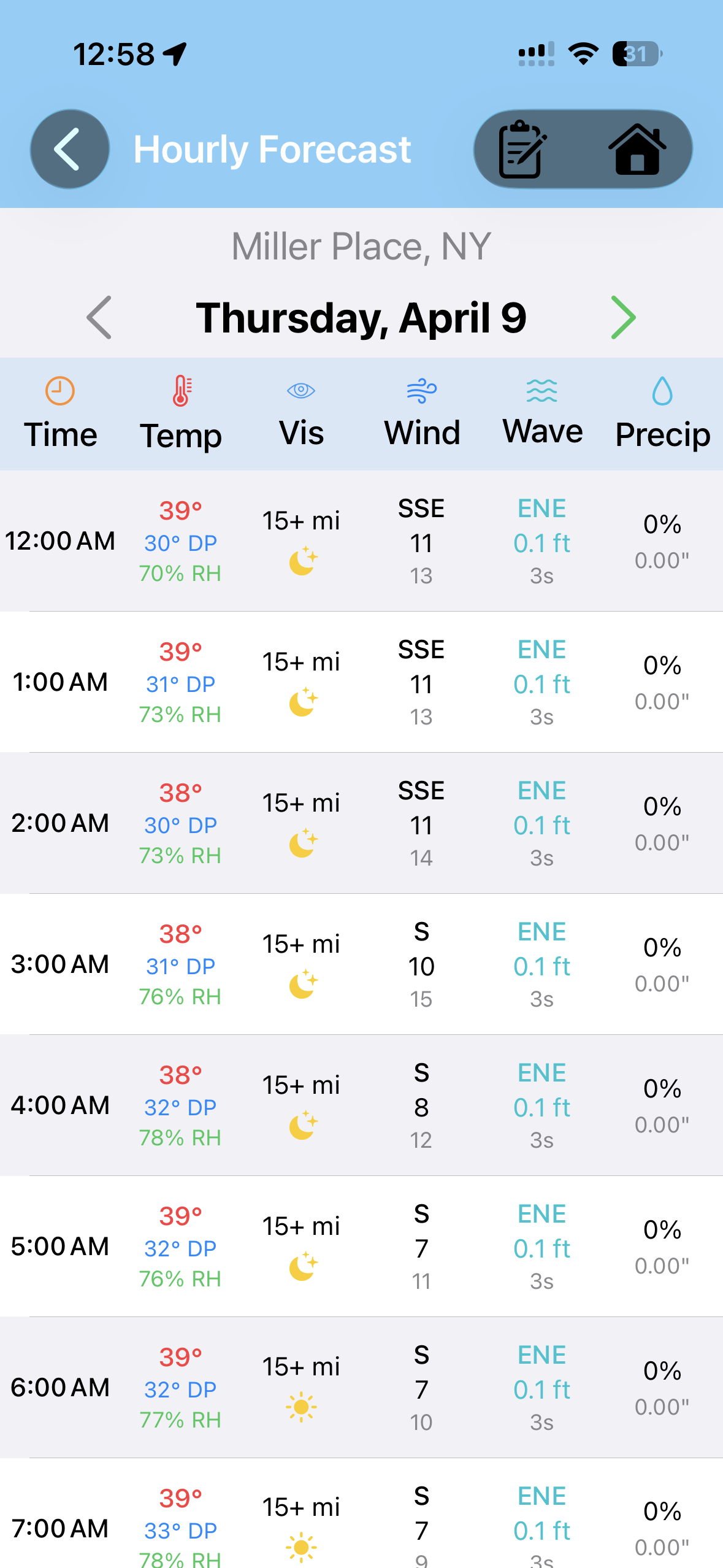
Task: Tap the home icon in the header
Action: pyautogui.click(x=638, y=148)
